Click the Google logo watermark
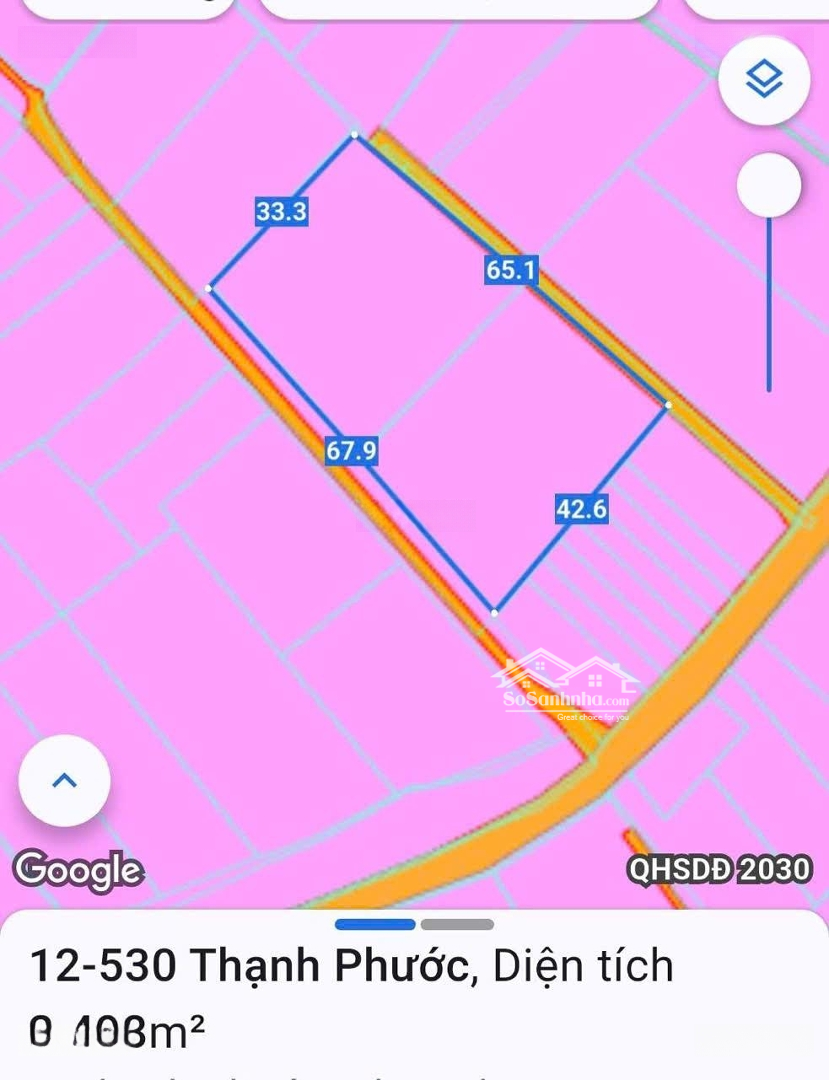This screenshot has height=1080, width=829. (80, 869)
